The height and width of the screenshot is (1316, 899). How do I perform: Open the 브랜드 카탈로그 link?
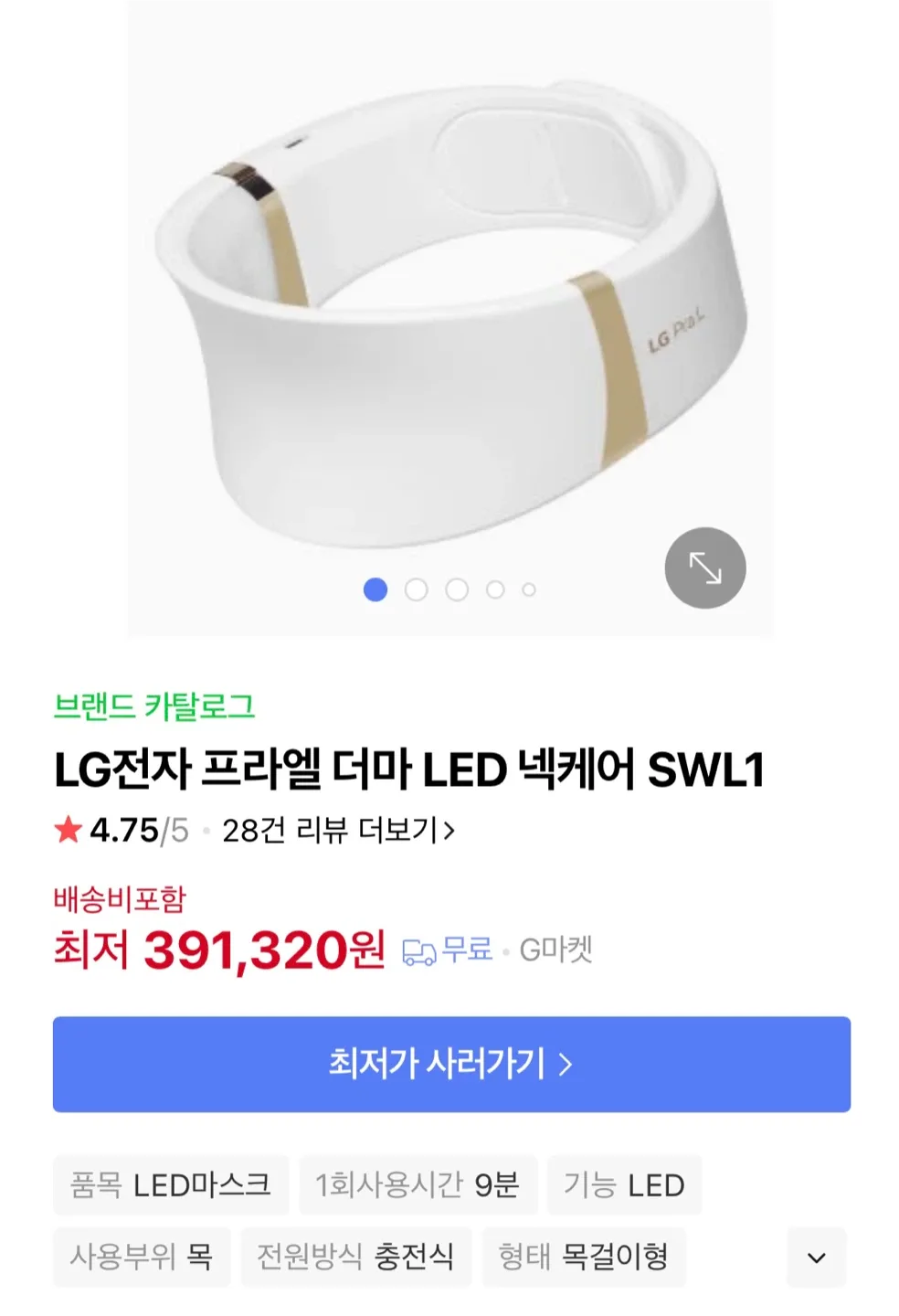pos(153,706)
